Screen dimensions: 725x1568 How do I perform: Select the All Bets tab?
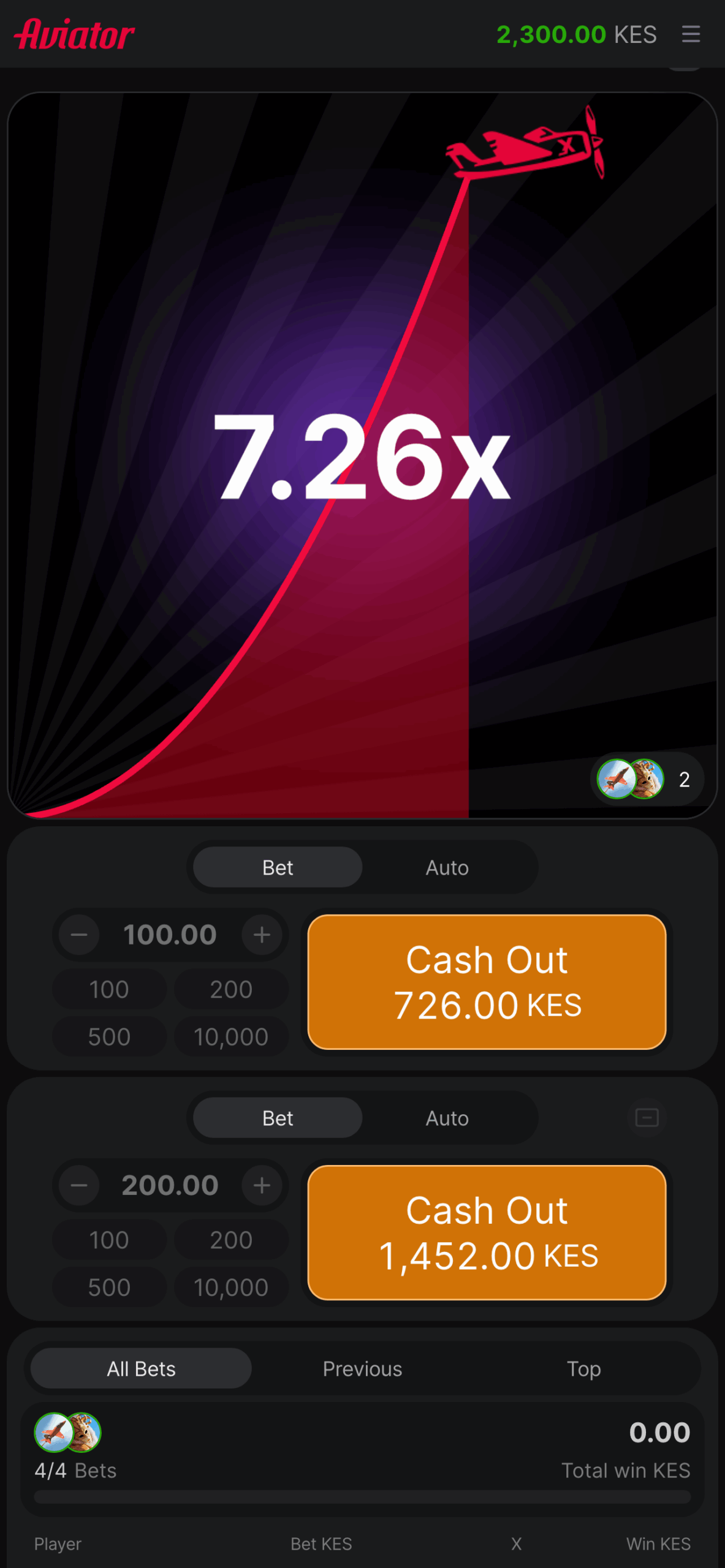tap(141, 1369)
